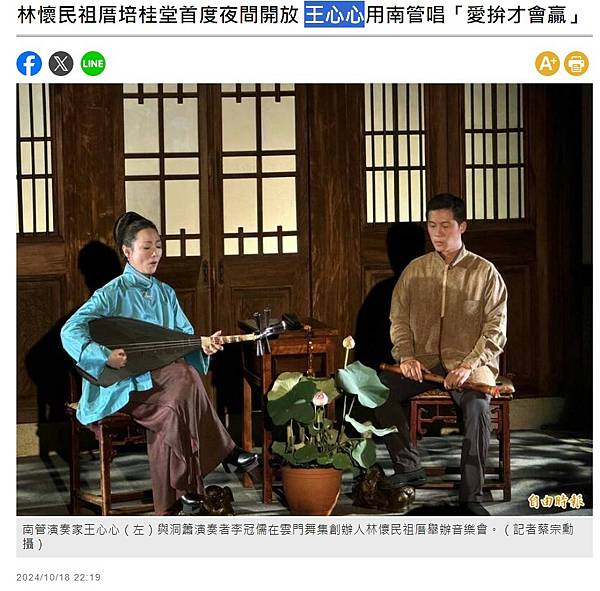Image resolution: width=600 pixels, height=591 pixels.
Task: Increase the article font size
Action: (x=547, y=64)
